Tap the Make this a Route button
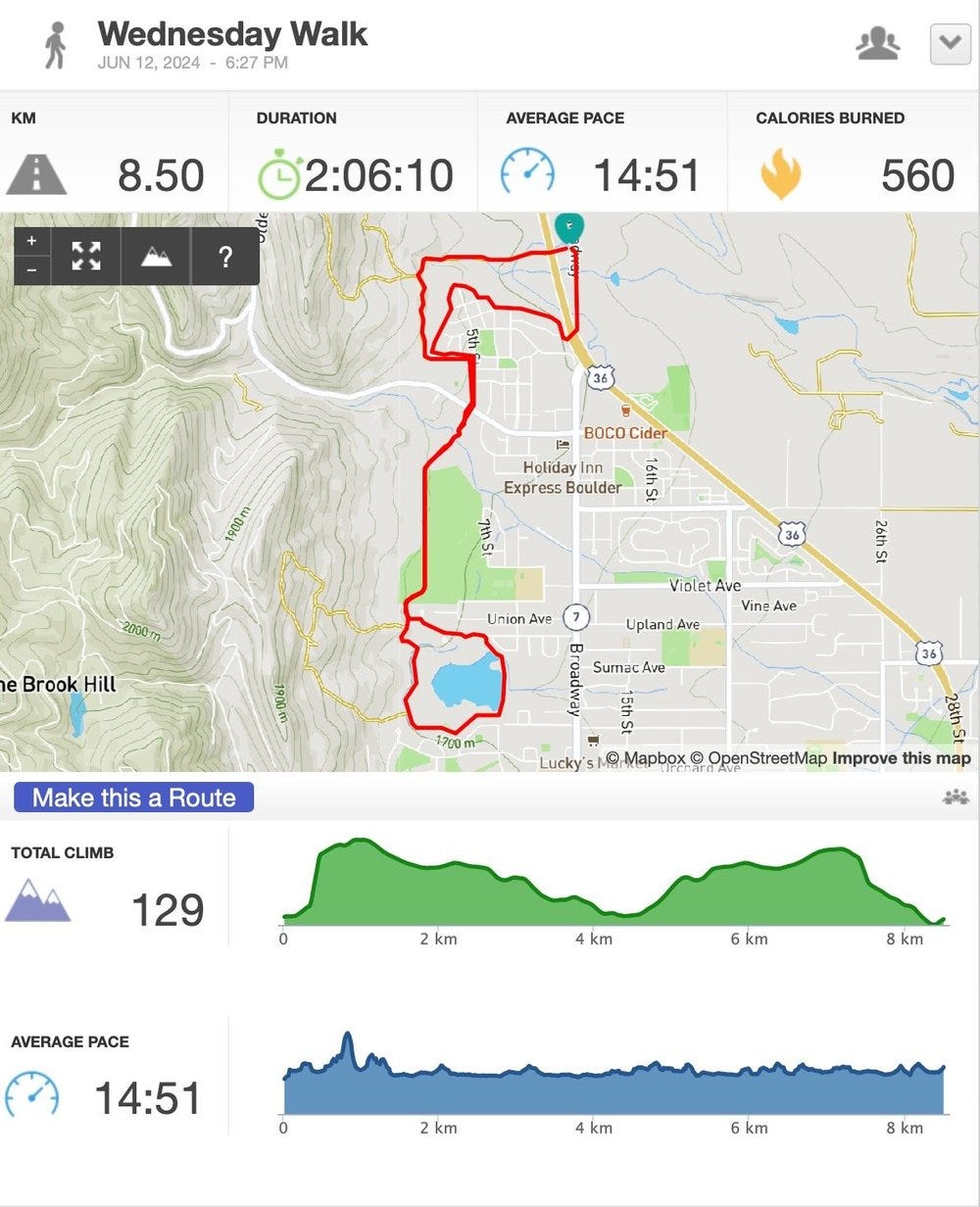The width and height of the screenshot is (980, 1207). click(x=134, y=797)
